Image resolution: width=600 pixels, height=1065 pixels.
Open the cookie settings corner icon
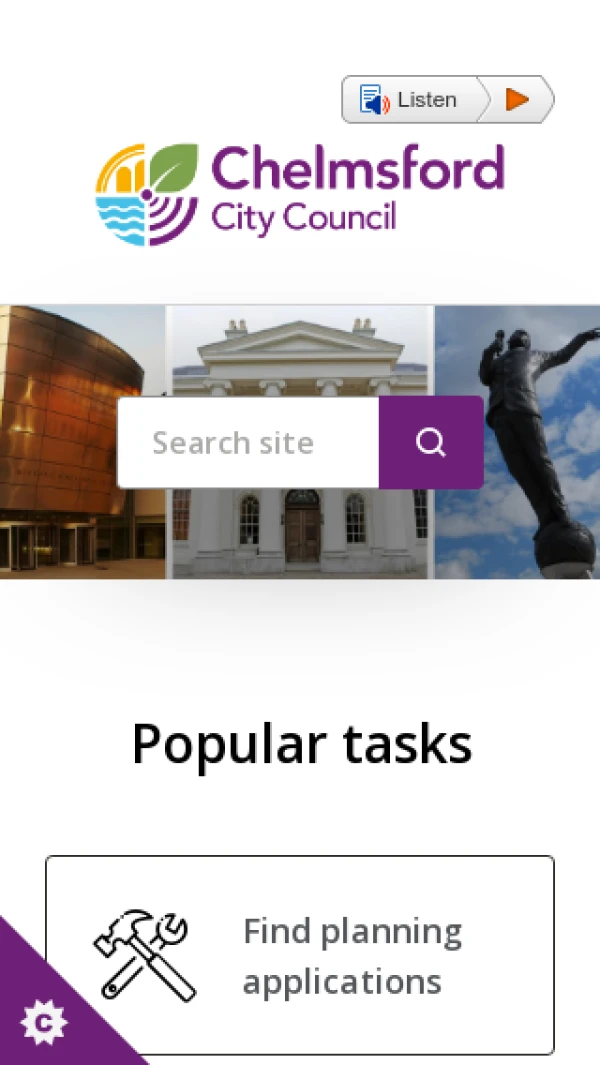coord(43,1023)
